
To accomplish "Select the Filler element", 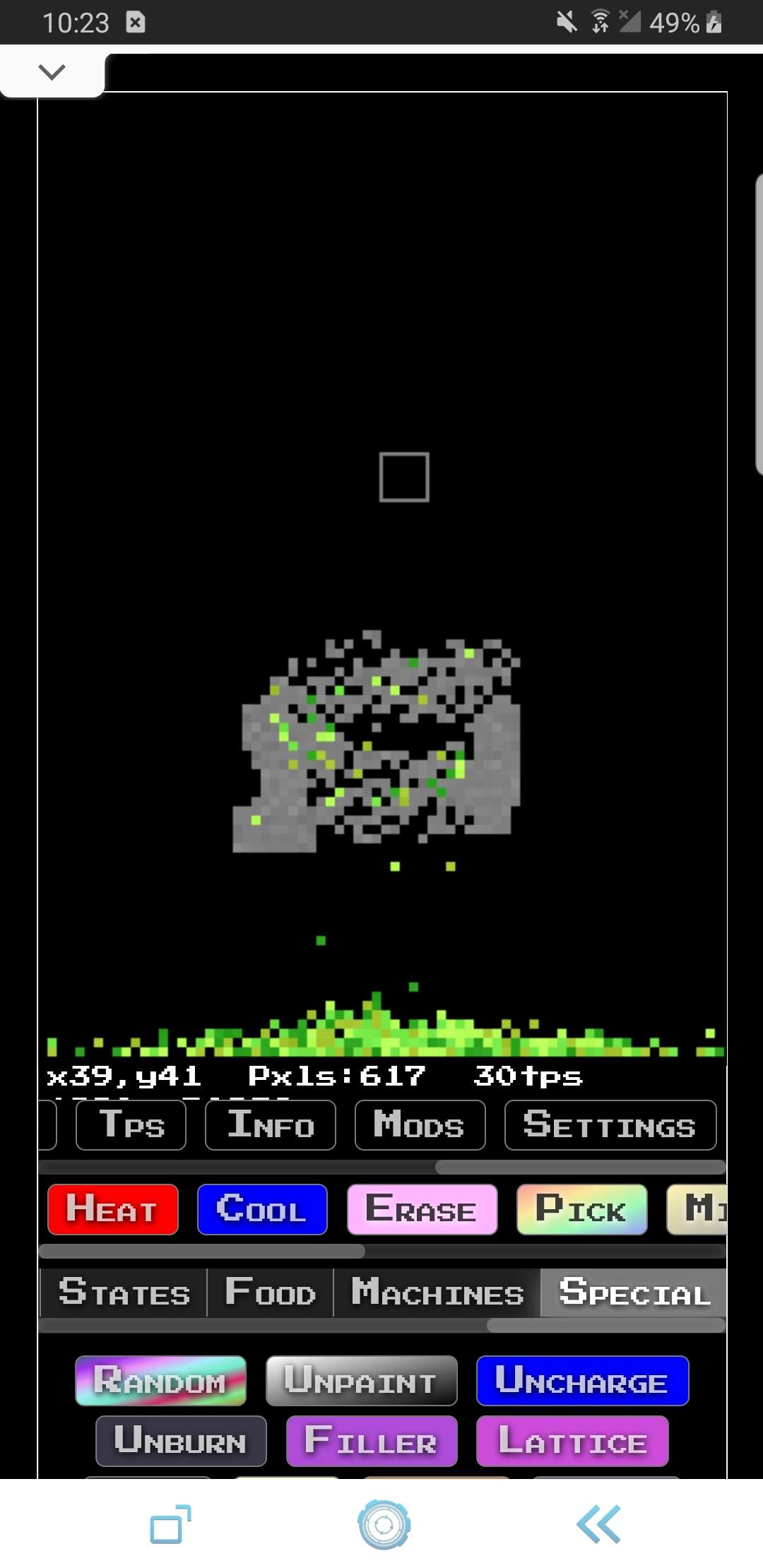I will (x=371, y=1441).
